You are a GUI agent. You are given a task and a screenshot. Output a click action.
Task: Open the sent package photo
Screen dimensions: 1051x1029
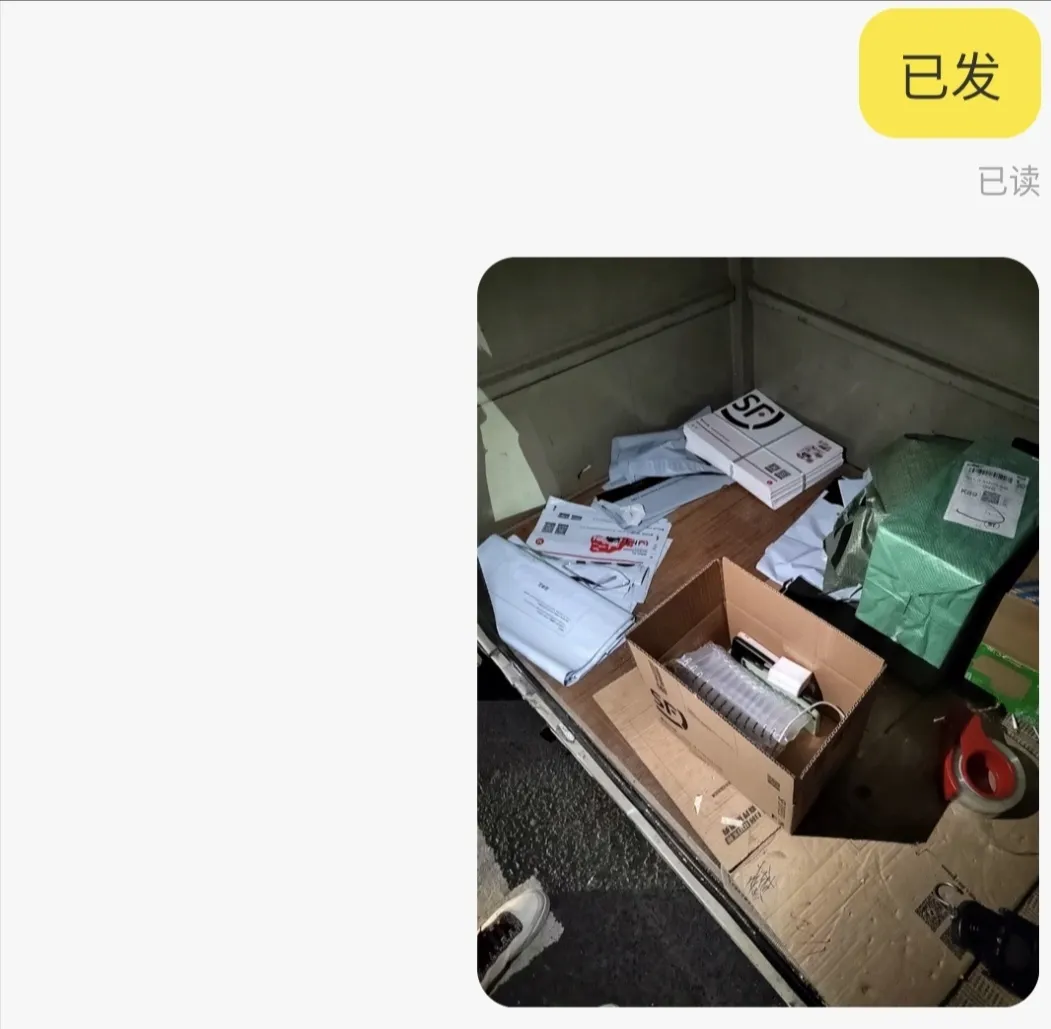pos(758,631)
